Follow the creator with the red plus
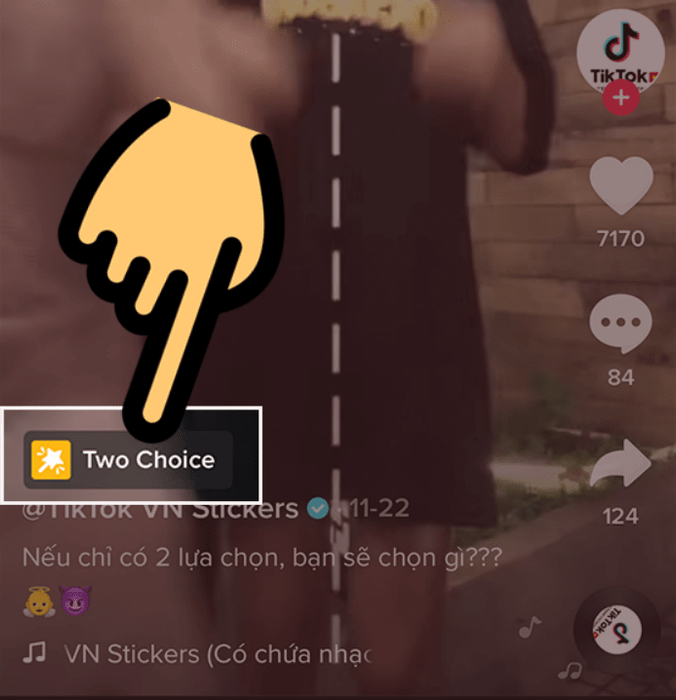Image resolution: width=676 pixels, height=700 pixels. (622, 98)
